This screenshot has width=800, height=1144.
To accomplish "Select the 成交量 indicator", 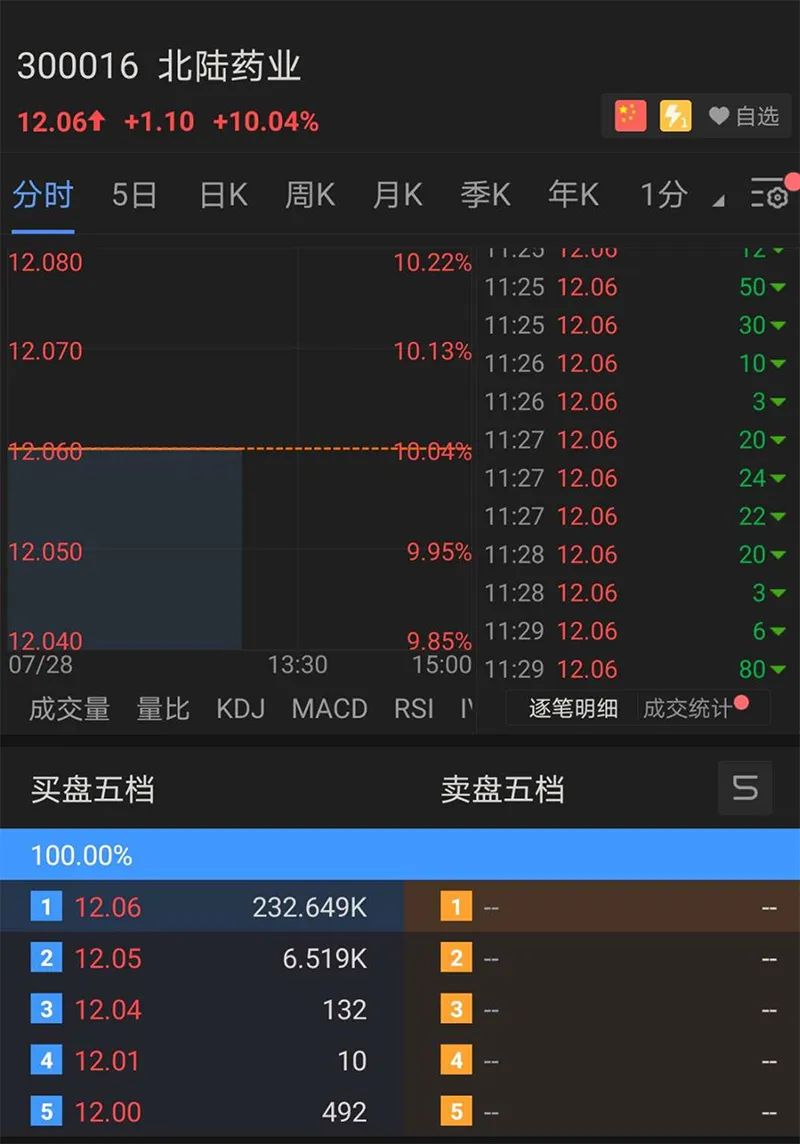I will point(69,709).
